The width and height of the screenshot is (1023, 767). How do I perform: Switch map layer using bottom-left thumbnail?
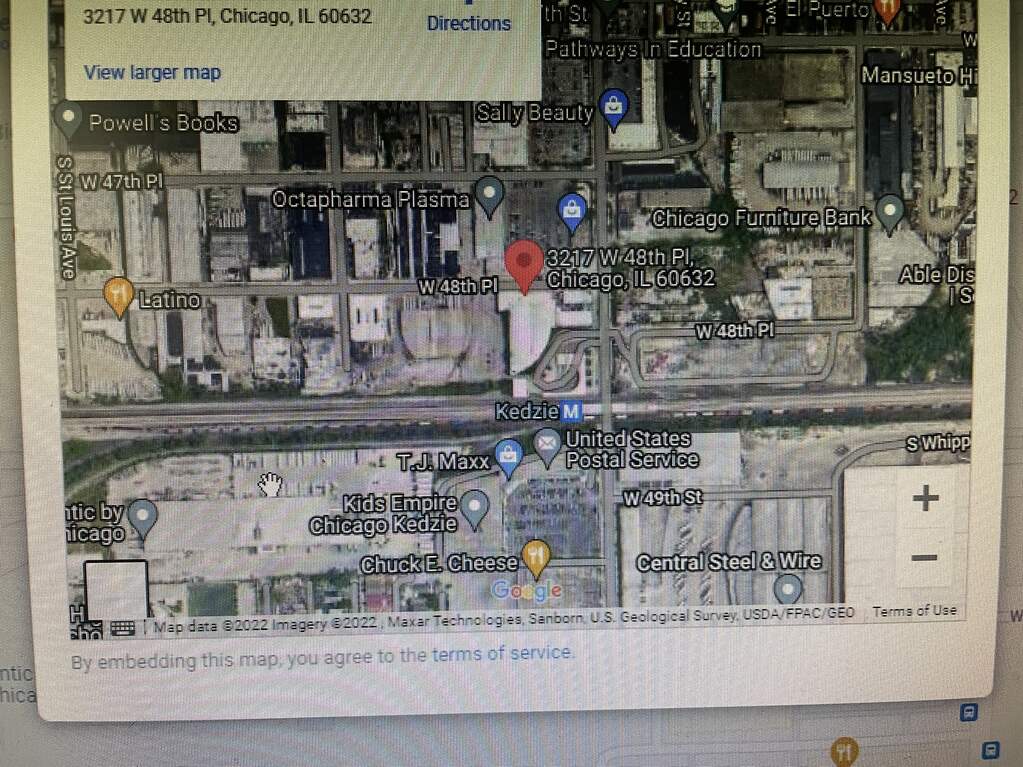click(116, 591)
